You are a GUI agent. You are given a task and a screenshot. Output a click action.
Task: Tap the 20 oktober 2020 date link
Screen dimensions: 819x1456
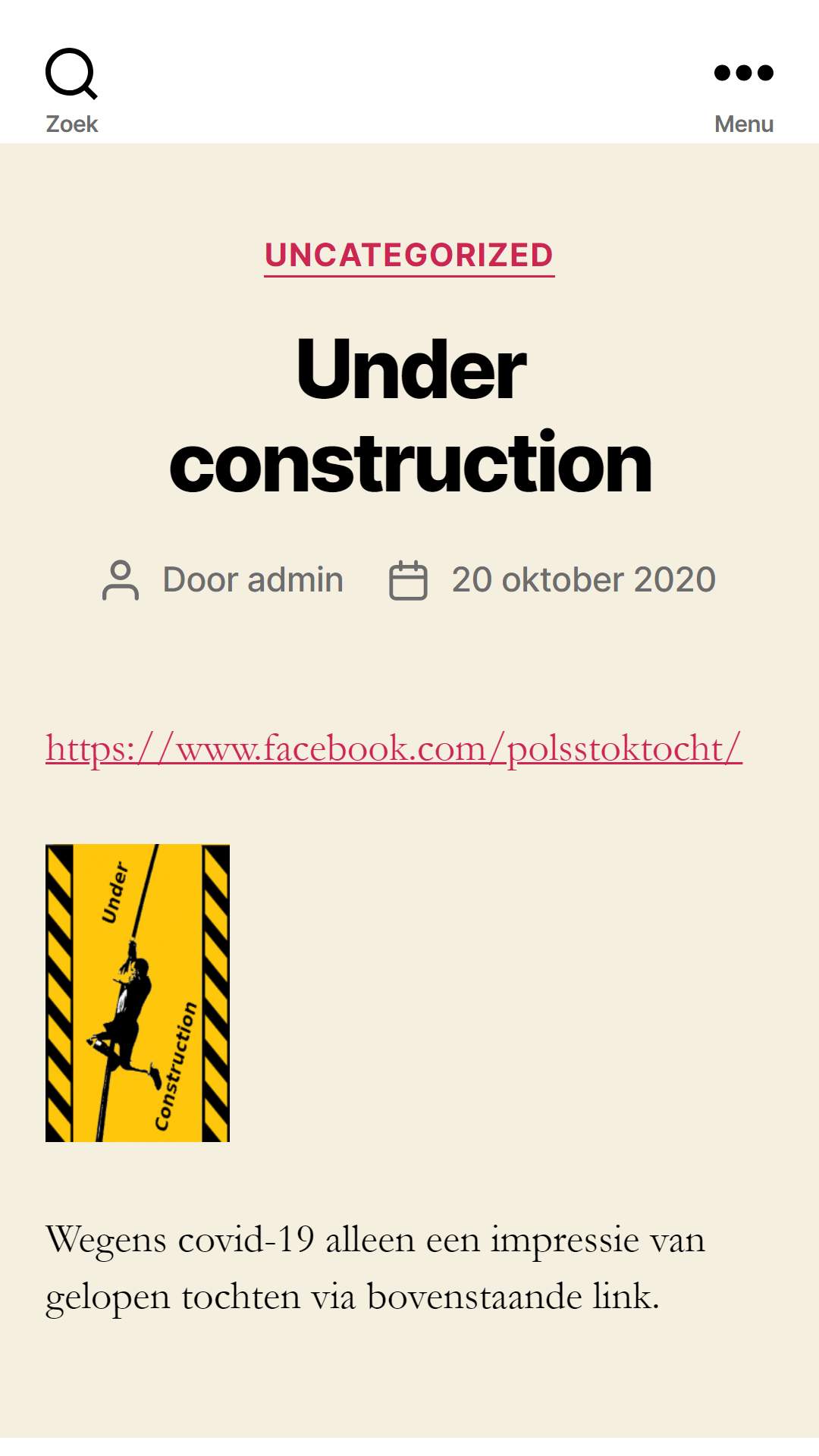[x=584, y=580]
